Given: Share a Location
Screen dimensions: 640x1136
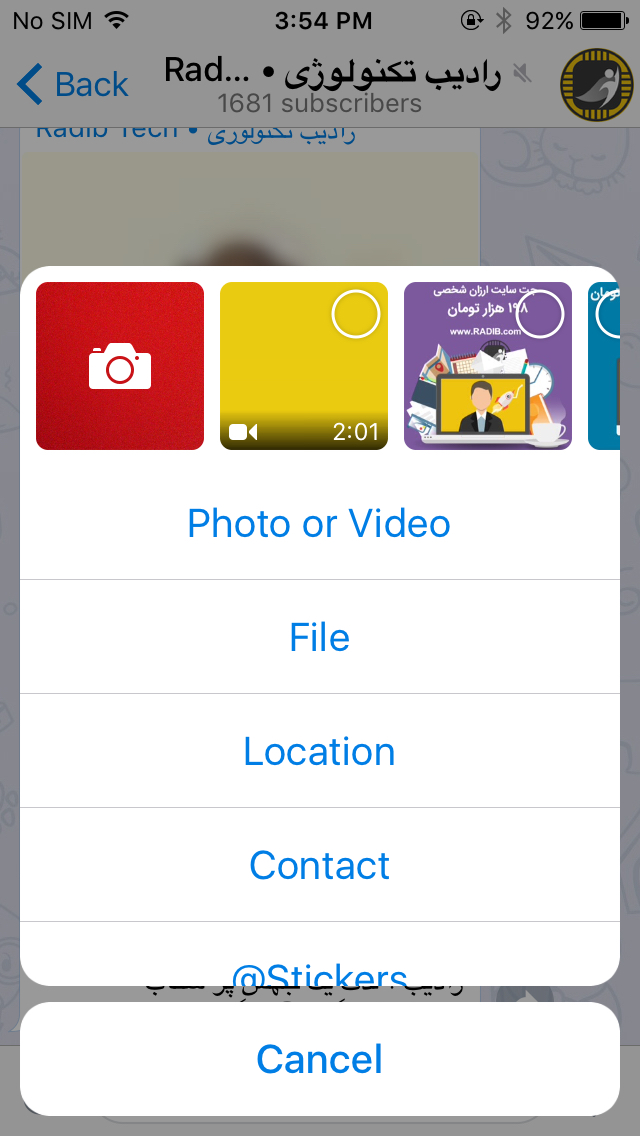Looking at the screenshot, I should coord(319,751).
